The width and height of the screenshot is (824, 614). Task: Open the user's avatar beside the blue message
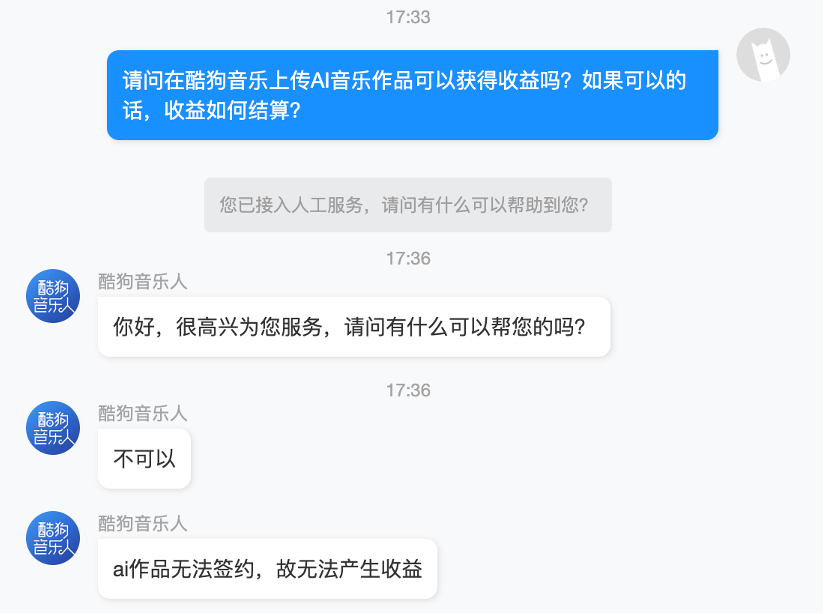(763, 55)
